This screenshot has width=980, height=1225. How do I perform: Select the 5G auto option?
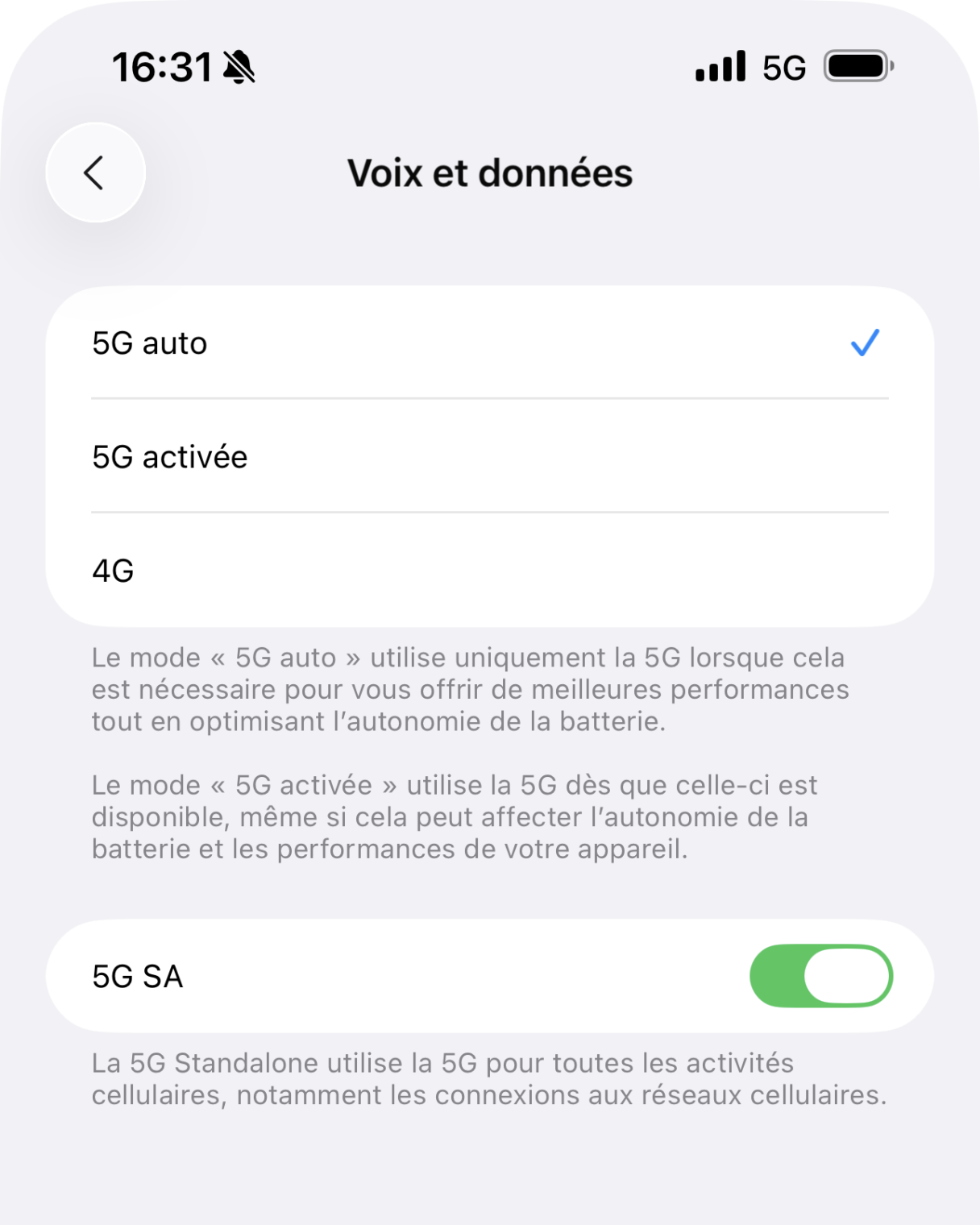(489, 343)
